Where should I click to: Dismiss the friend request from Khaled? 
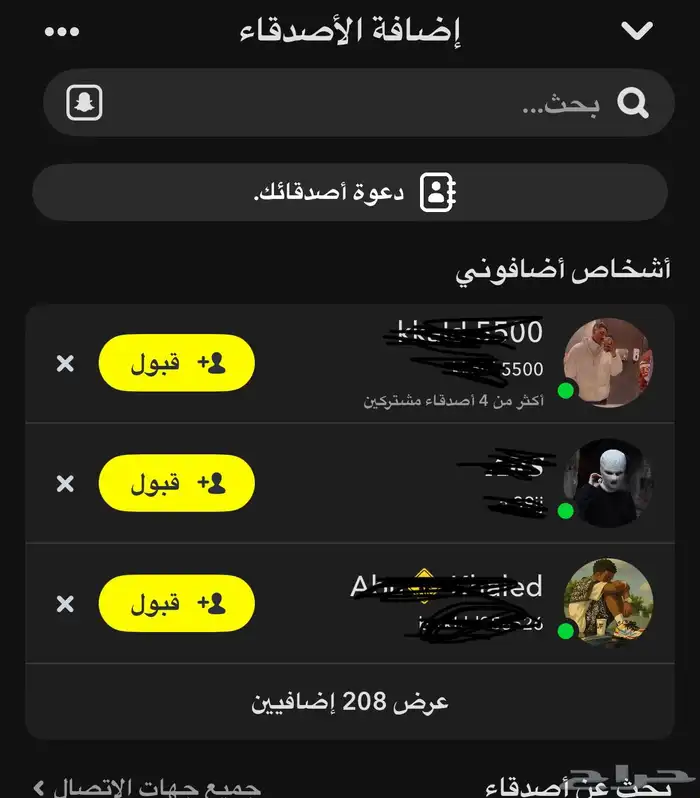pos(65,603)
